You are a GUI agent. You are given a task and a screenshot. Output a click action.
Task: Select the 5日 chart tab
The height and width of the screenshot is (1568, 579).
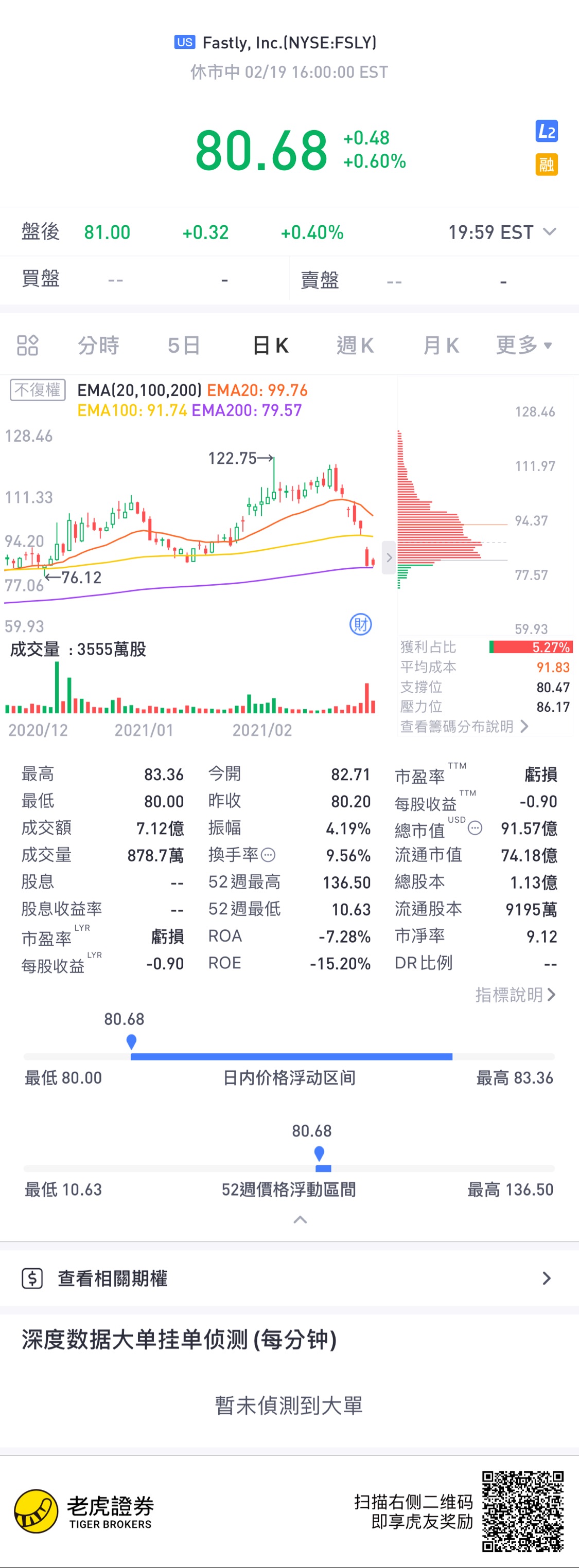click(x=183, y=345)
